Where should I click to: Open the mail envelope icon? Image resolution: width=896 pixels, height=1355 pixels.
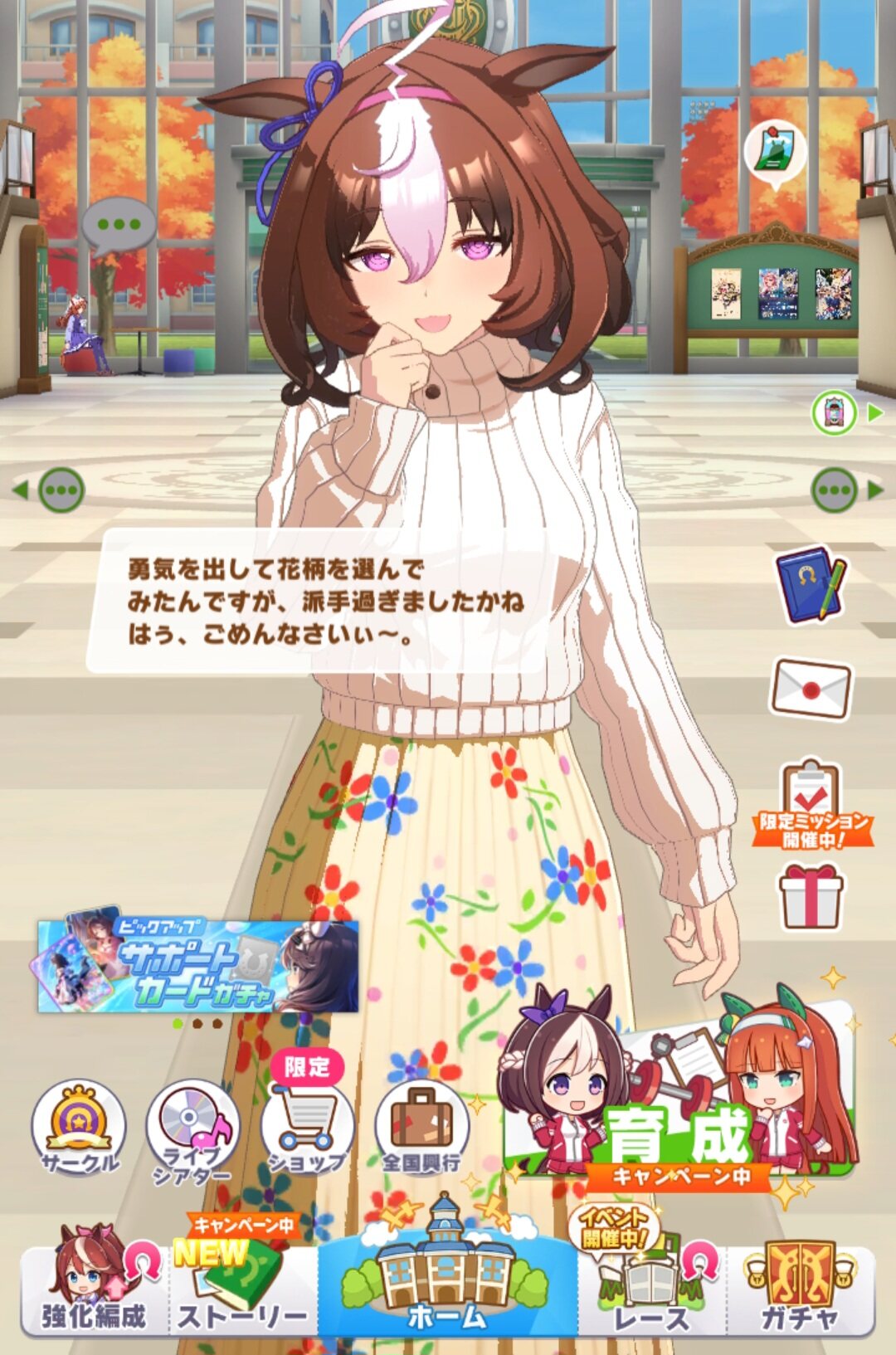pos(811,689)
